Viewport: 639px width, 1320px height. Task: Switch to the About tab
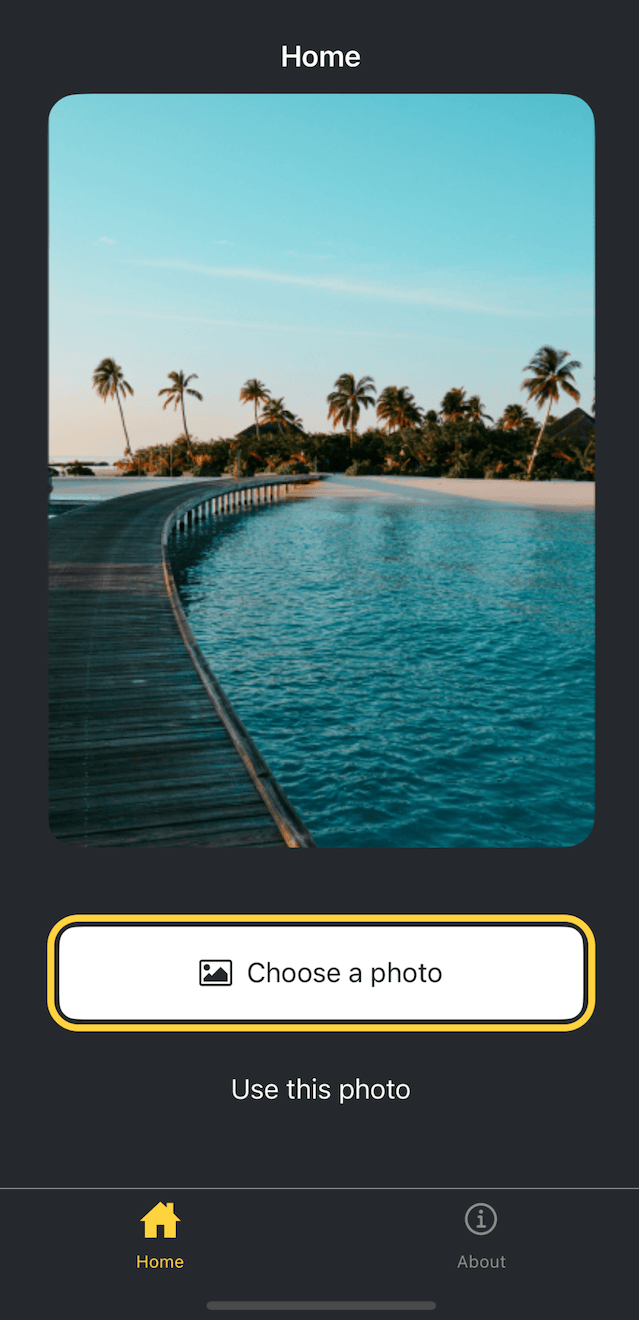[481, 1236]
